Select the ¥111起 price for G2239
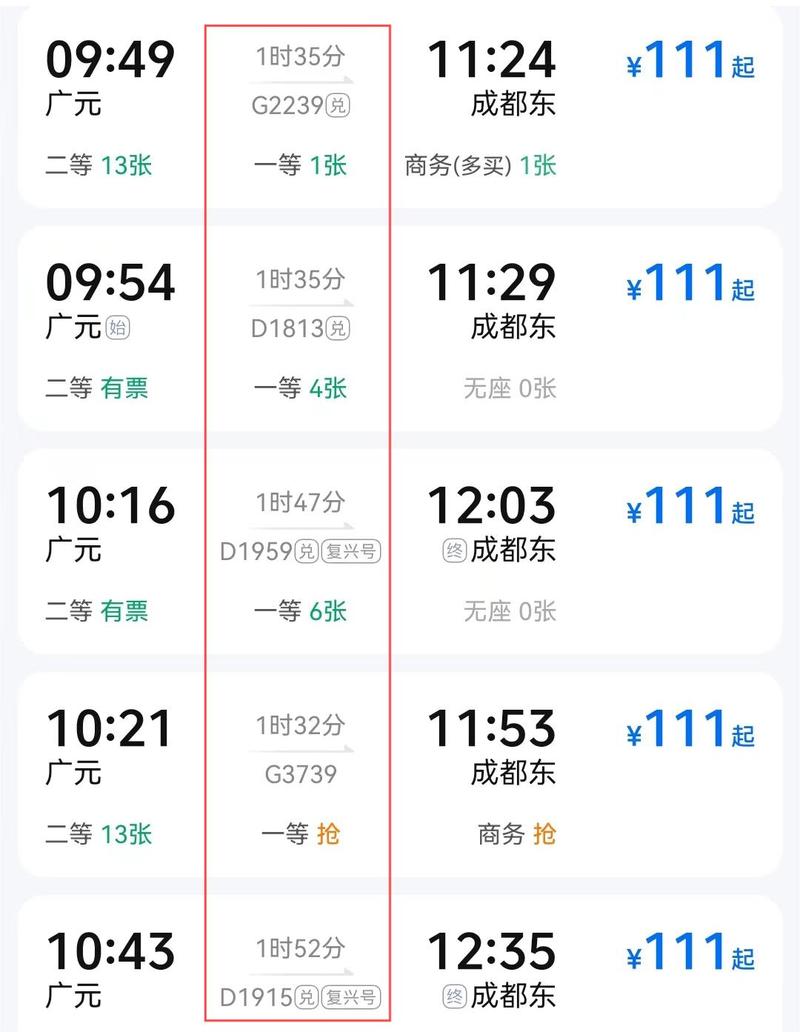 coord(690,60)
